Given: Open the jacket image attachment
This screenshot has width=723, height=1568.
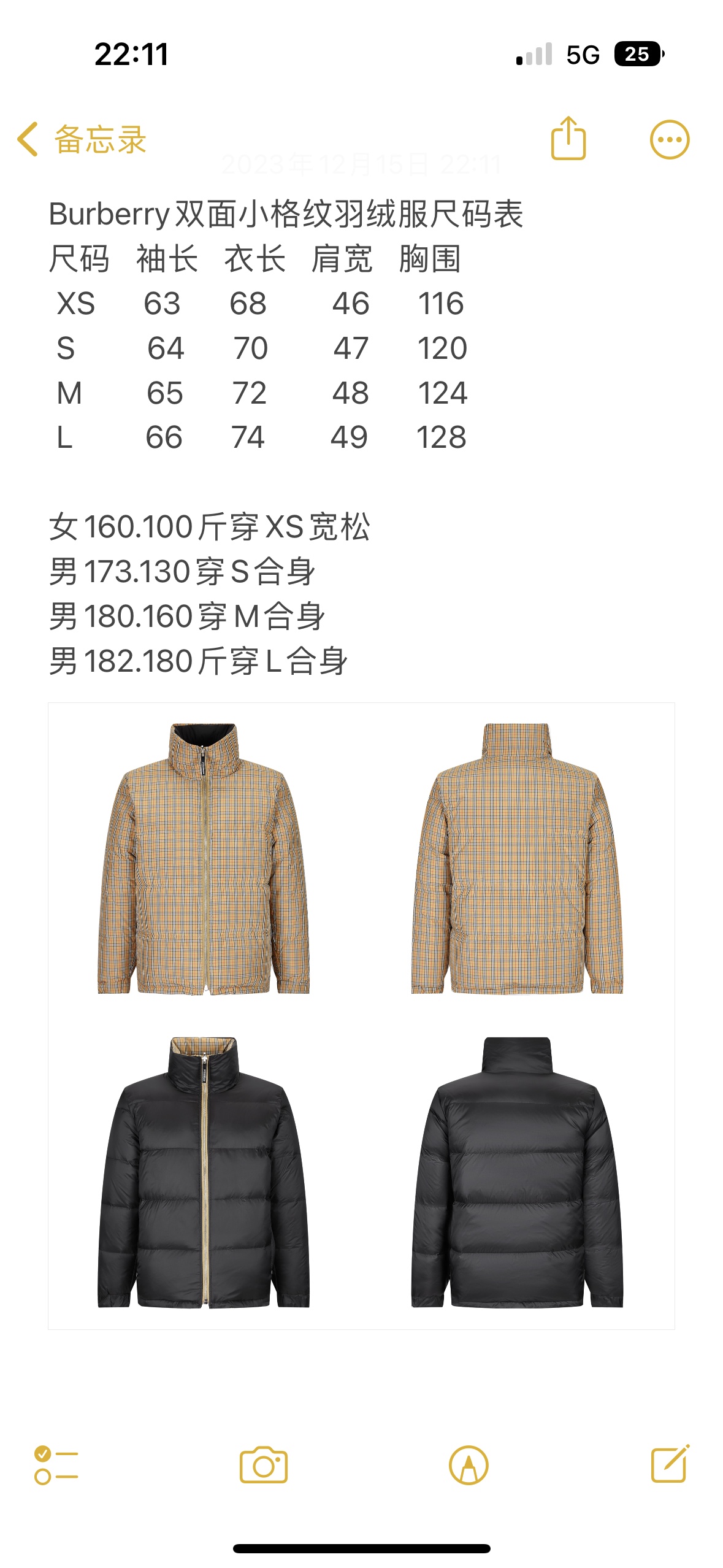Looking at the screenshot, I should 361,1015.
